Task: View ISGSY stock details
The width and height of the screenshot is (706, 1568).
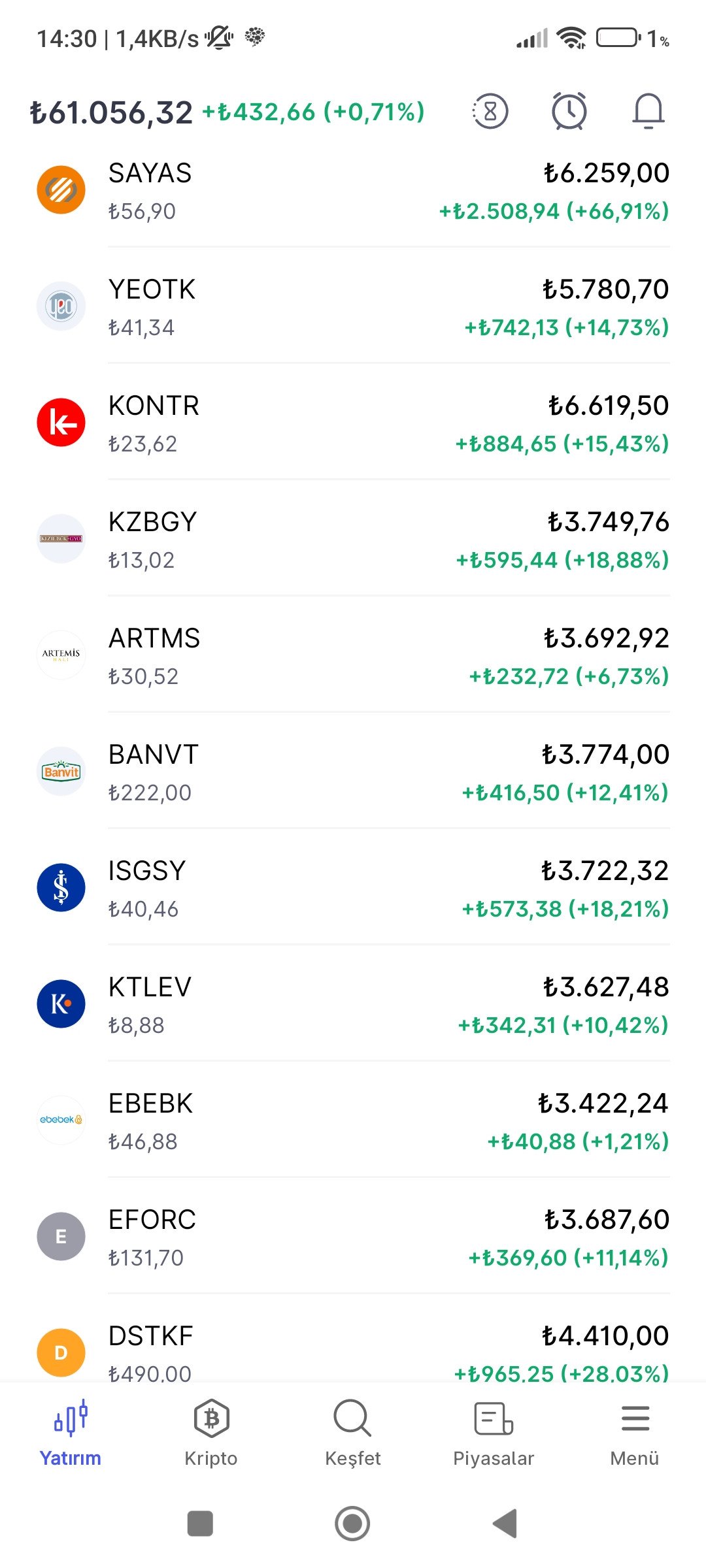Action: click(x=353, y=889)
